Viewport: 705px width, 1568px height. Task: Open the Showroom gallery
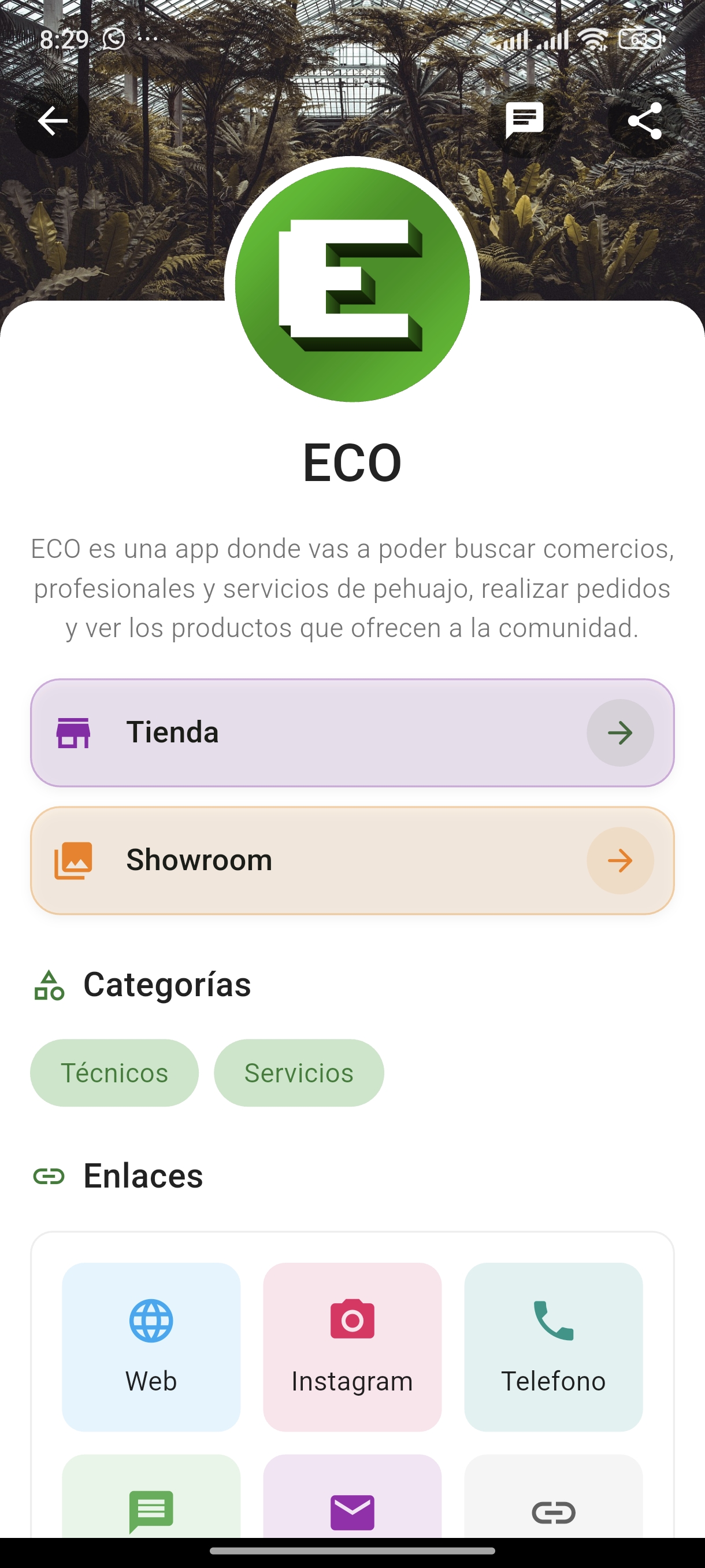[x=352, y=860]
